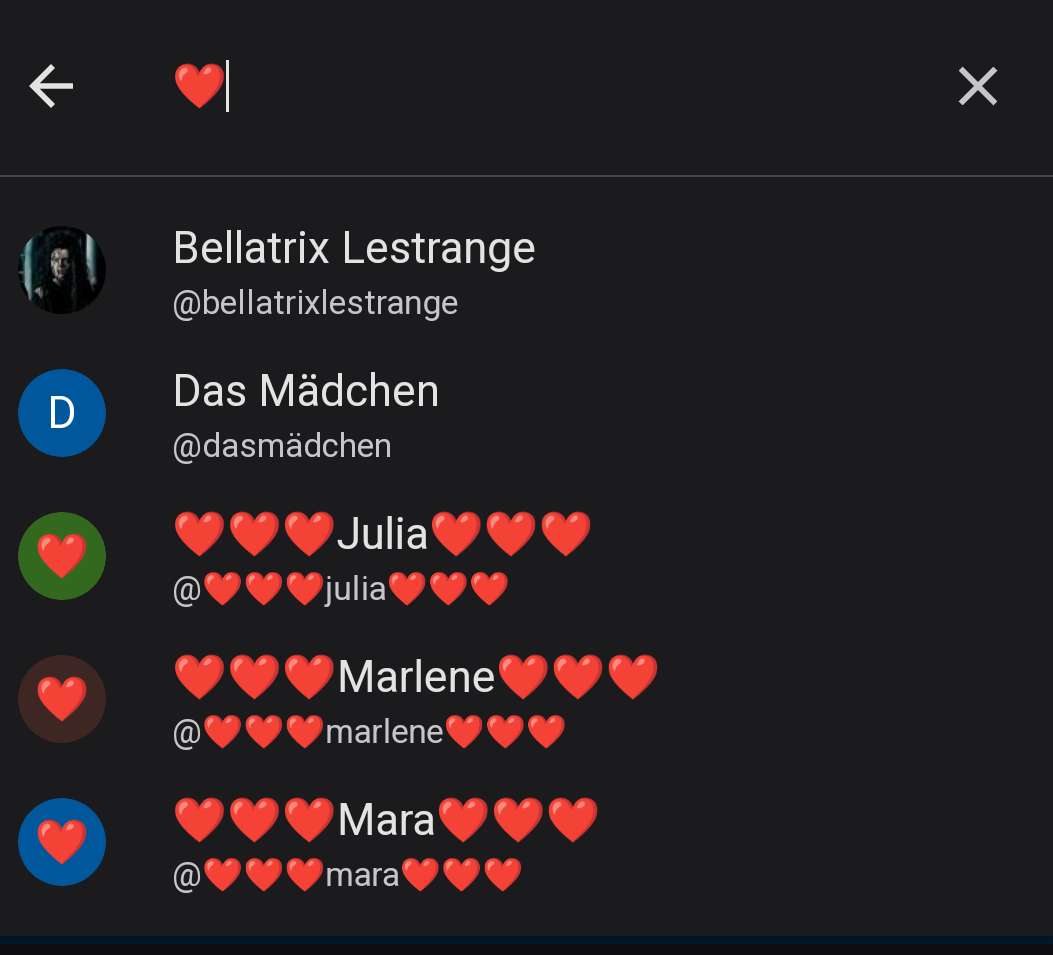The width and height of the screenshot is (1053, 955).
Task: Open the Julia result with hearts
Action: (382, 556)
